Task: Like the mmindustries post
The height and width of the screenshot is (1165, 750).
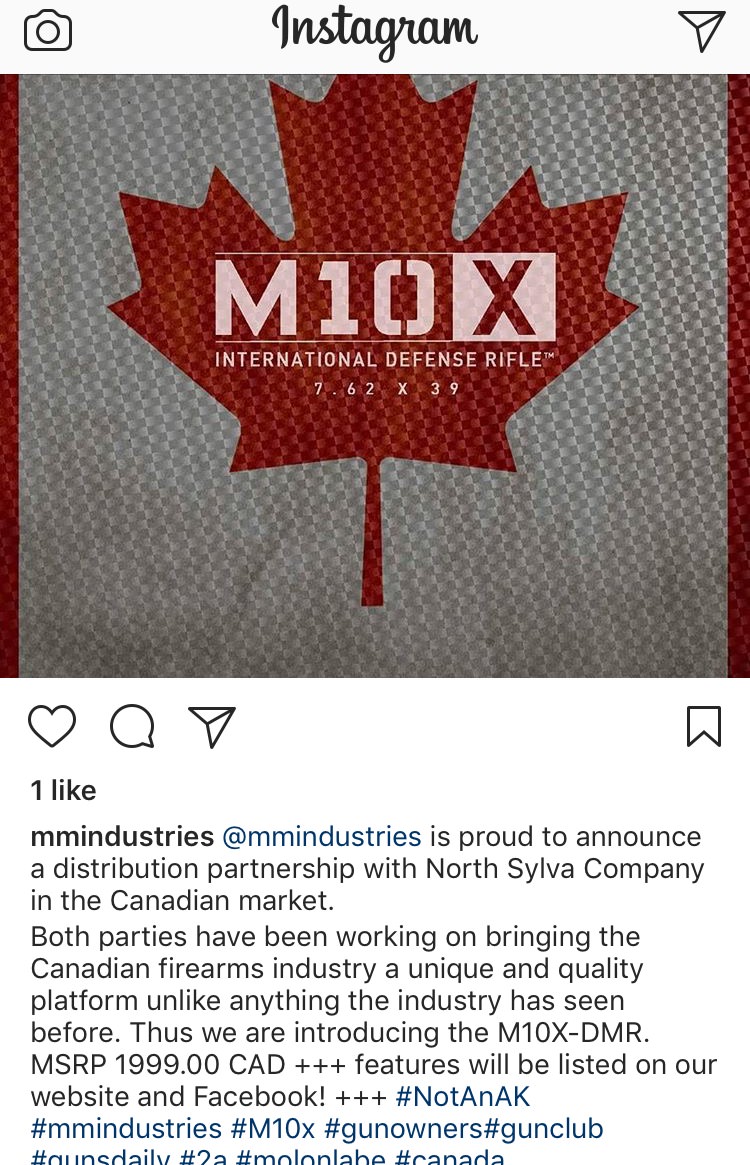Action: (52, 726)
